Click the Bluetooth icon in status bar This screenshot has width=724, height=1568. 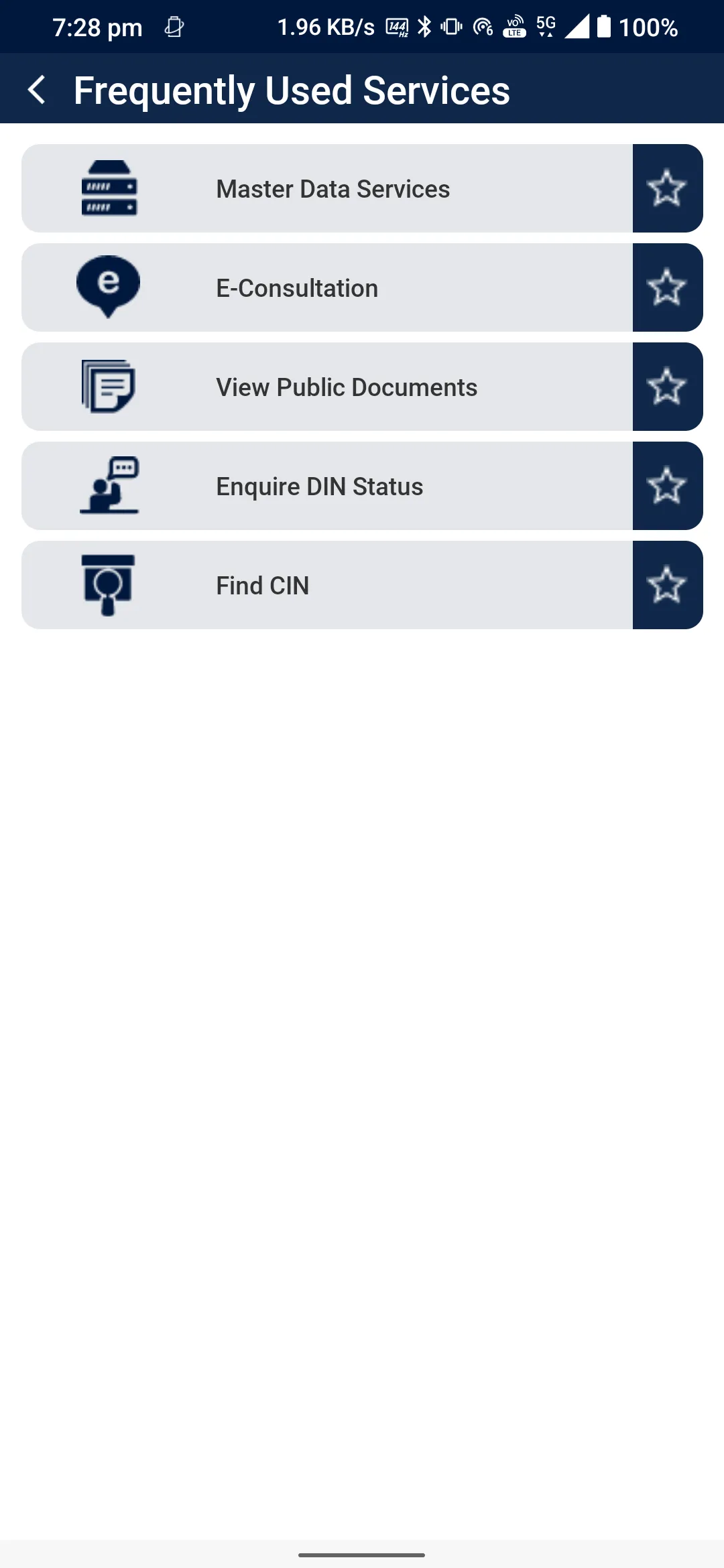tap(423, 27)
